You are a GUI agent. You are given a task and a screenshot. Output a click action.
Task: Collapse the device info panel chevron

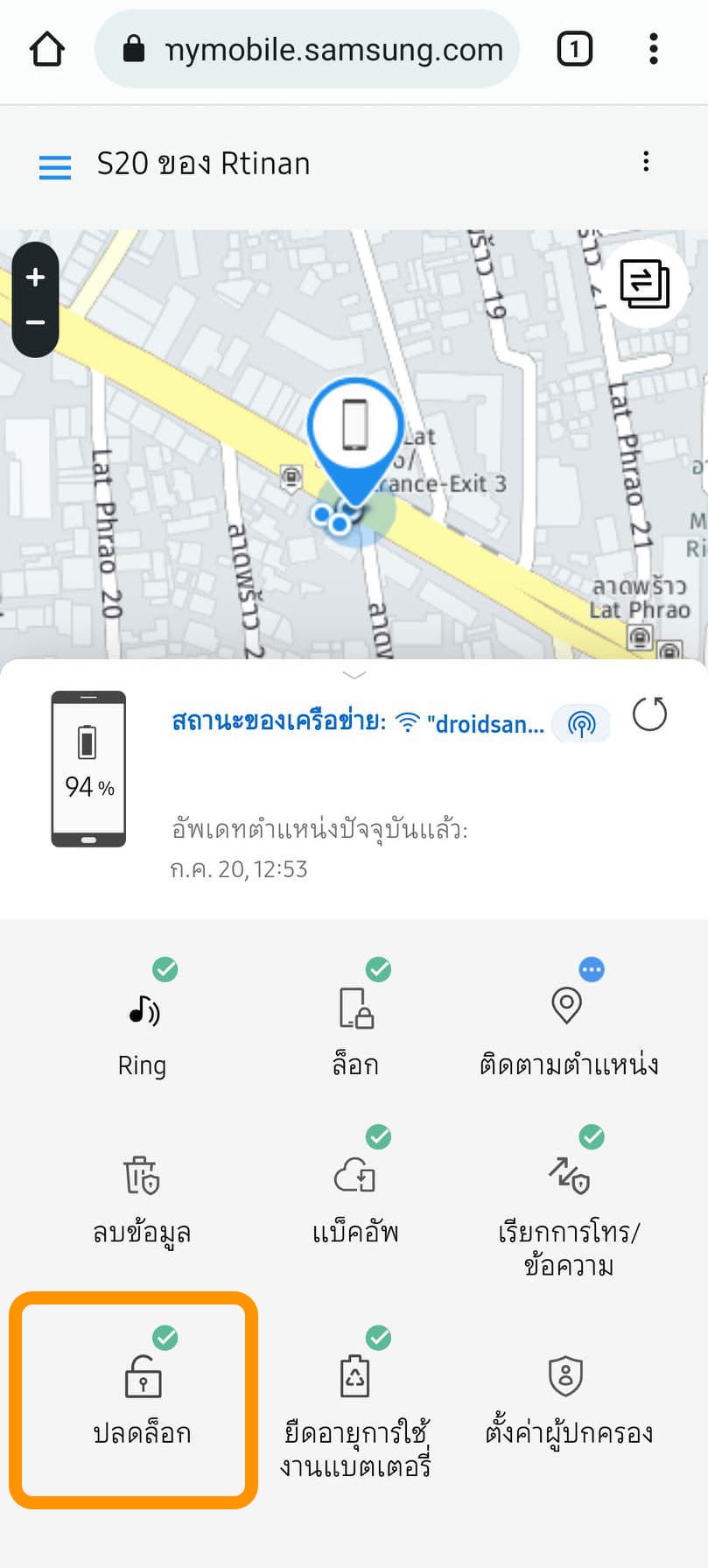(354, 675)
